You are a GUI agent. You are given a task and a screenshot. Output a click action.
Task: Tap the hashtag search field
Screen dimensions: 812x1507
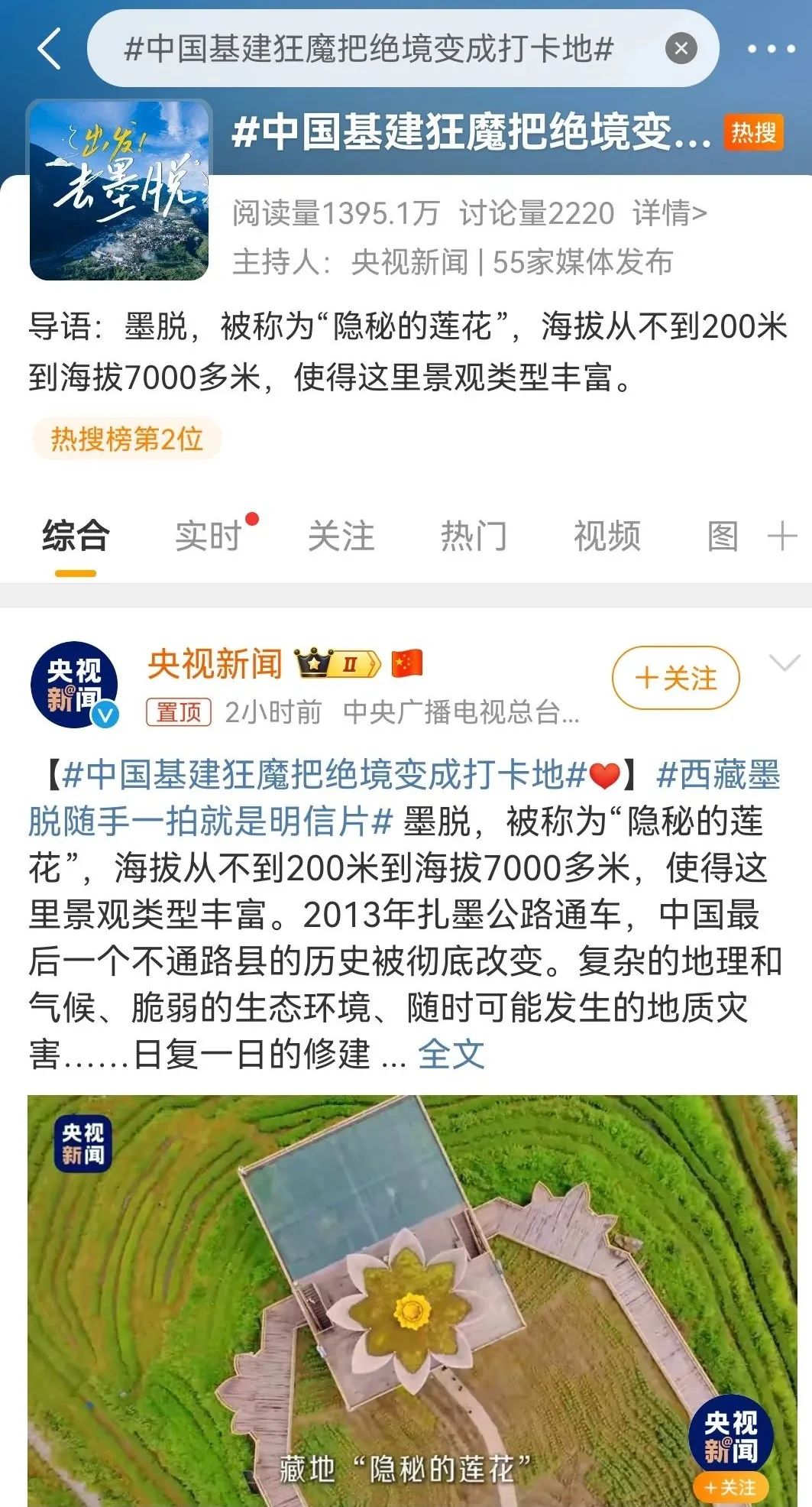(x=368, y=50)
